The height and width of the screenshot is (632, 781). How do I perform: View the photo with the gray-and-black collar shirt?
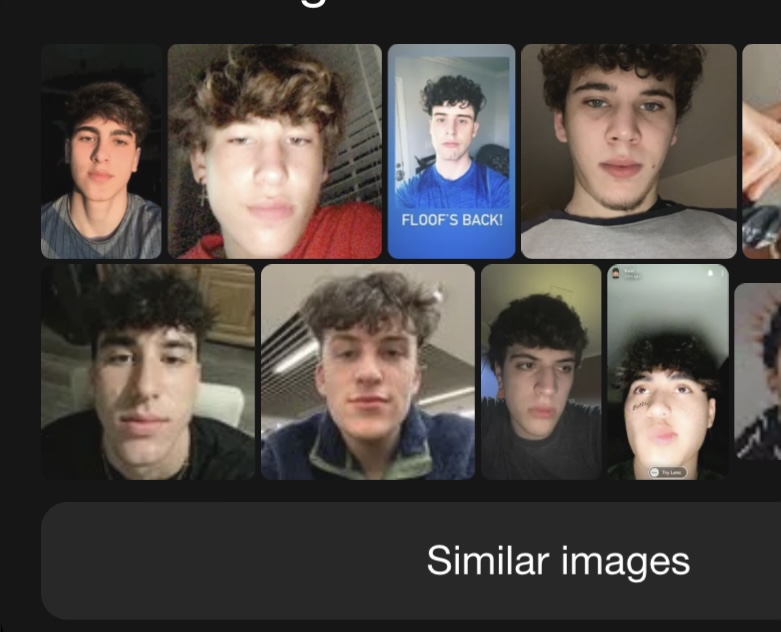click(x=628, y=151)
